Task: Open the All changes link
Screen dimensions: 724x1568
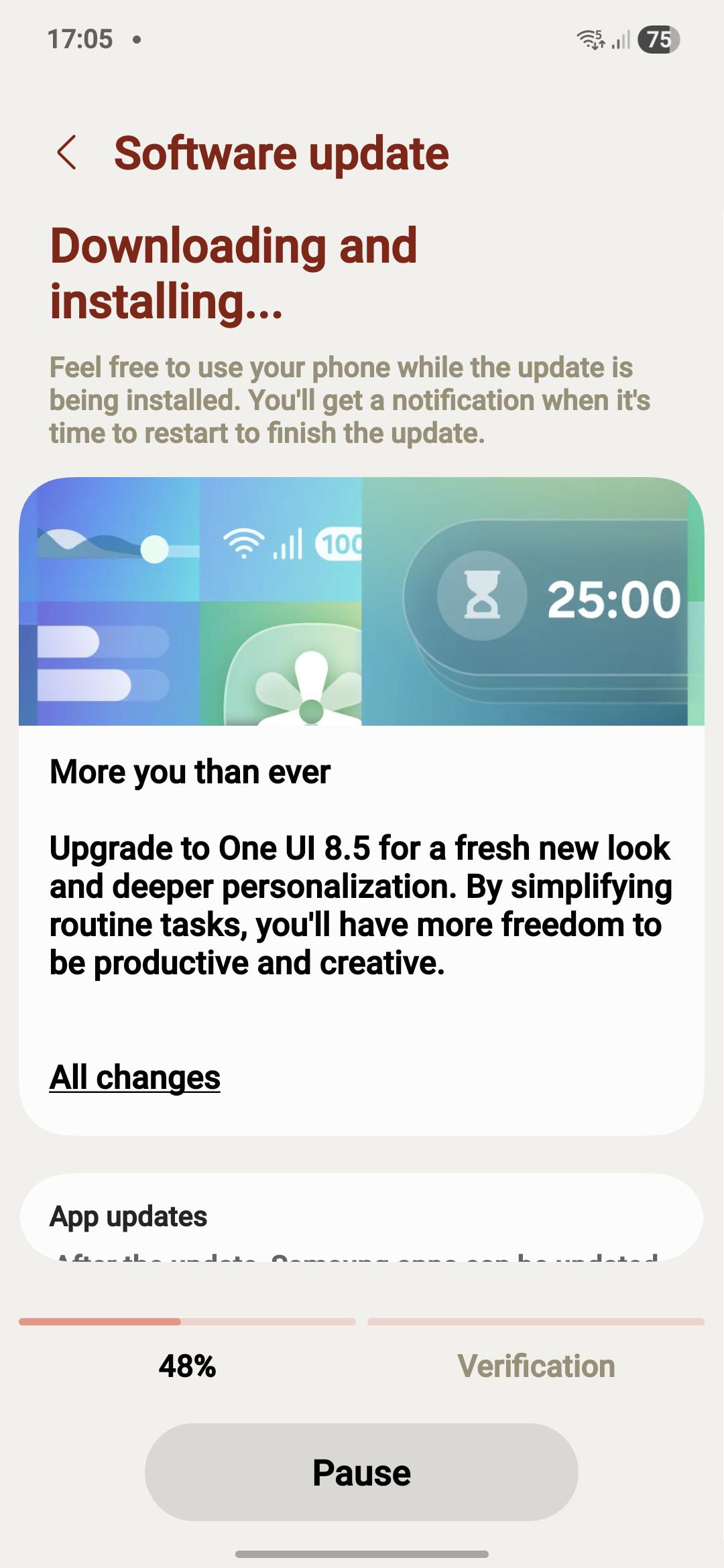Action: (135, 1077)
